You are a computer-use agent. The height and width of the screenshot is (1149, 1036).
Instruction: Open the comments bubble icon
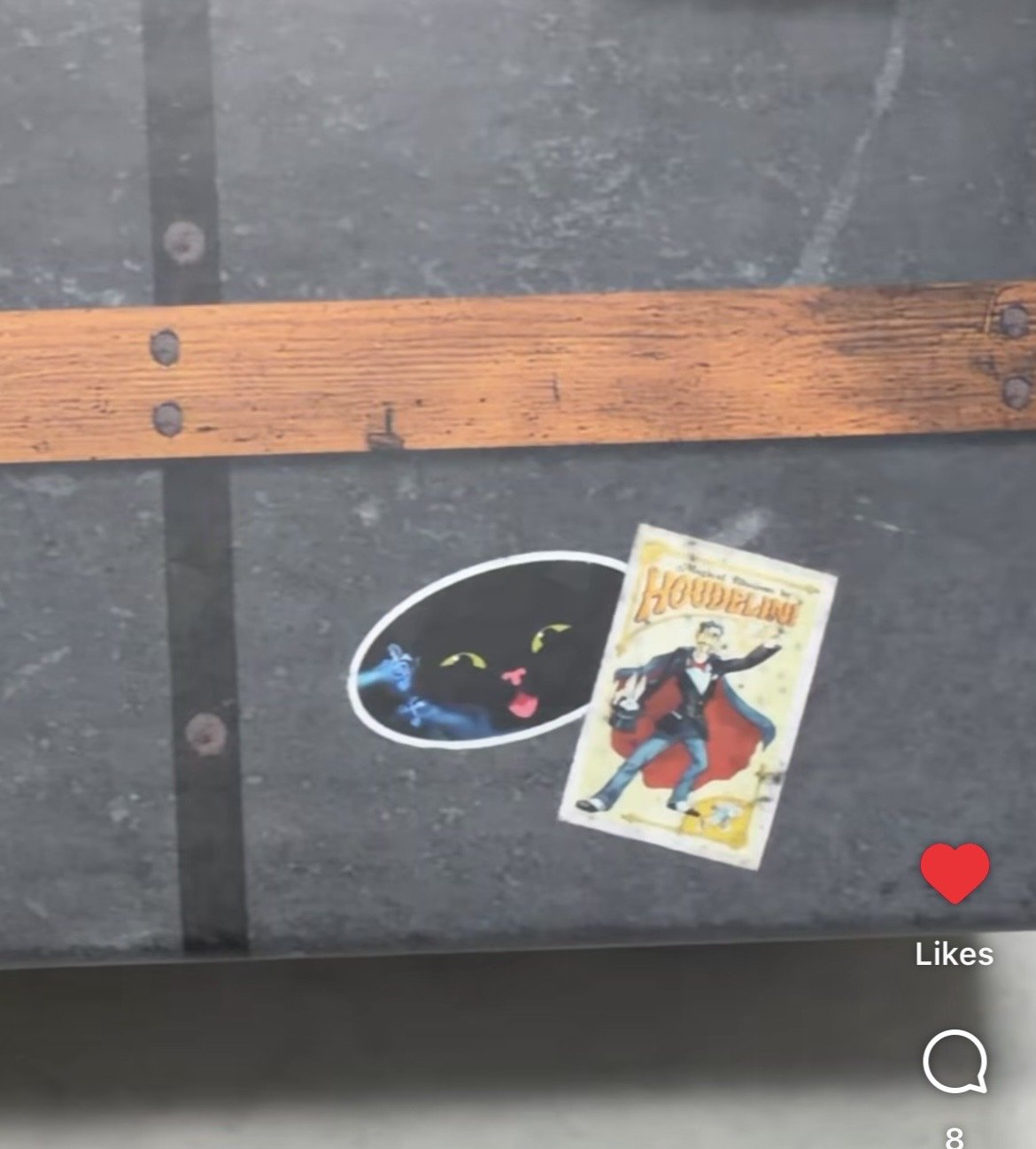coord(954,1063)
